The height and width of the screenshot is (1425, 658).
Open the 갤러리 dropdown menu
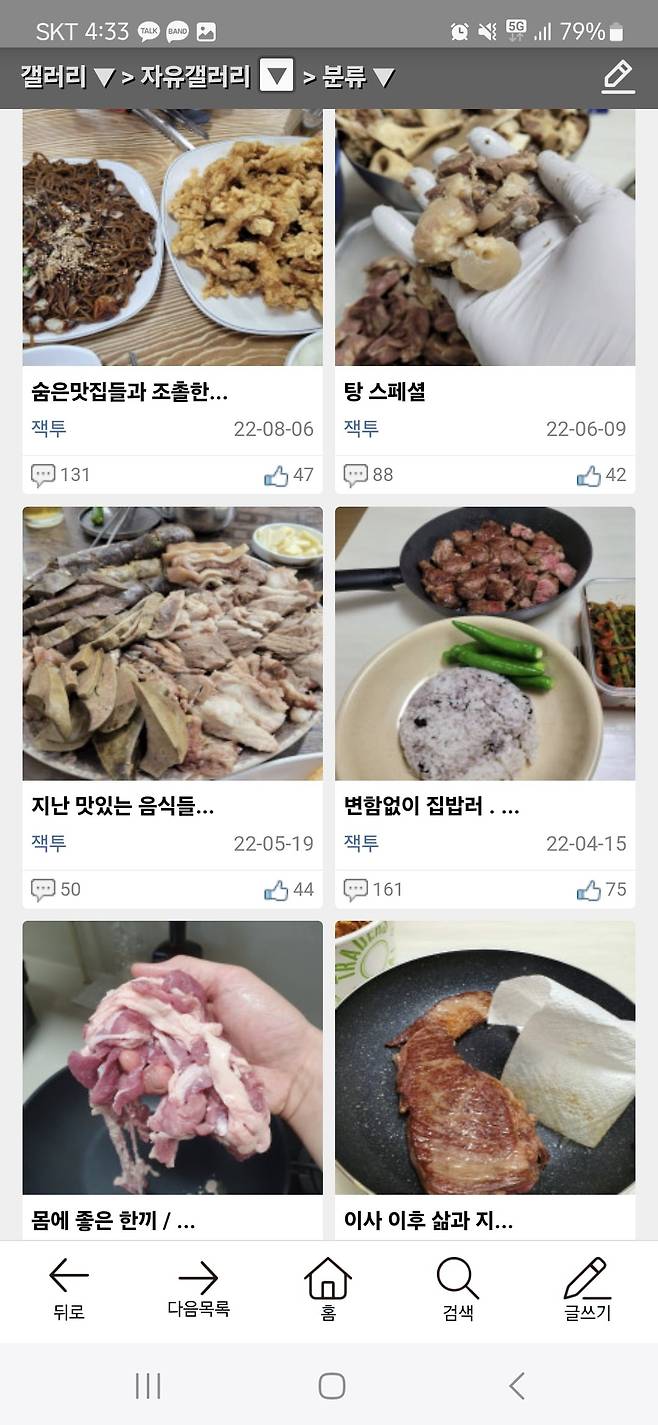(x=66, y=77)
